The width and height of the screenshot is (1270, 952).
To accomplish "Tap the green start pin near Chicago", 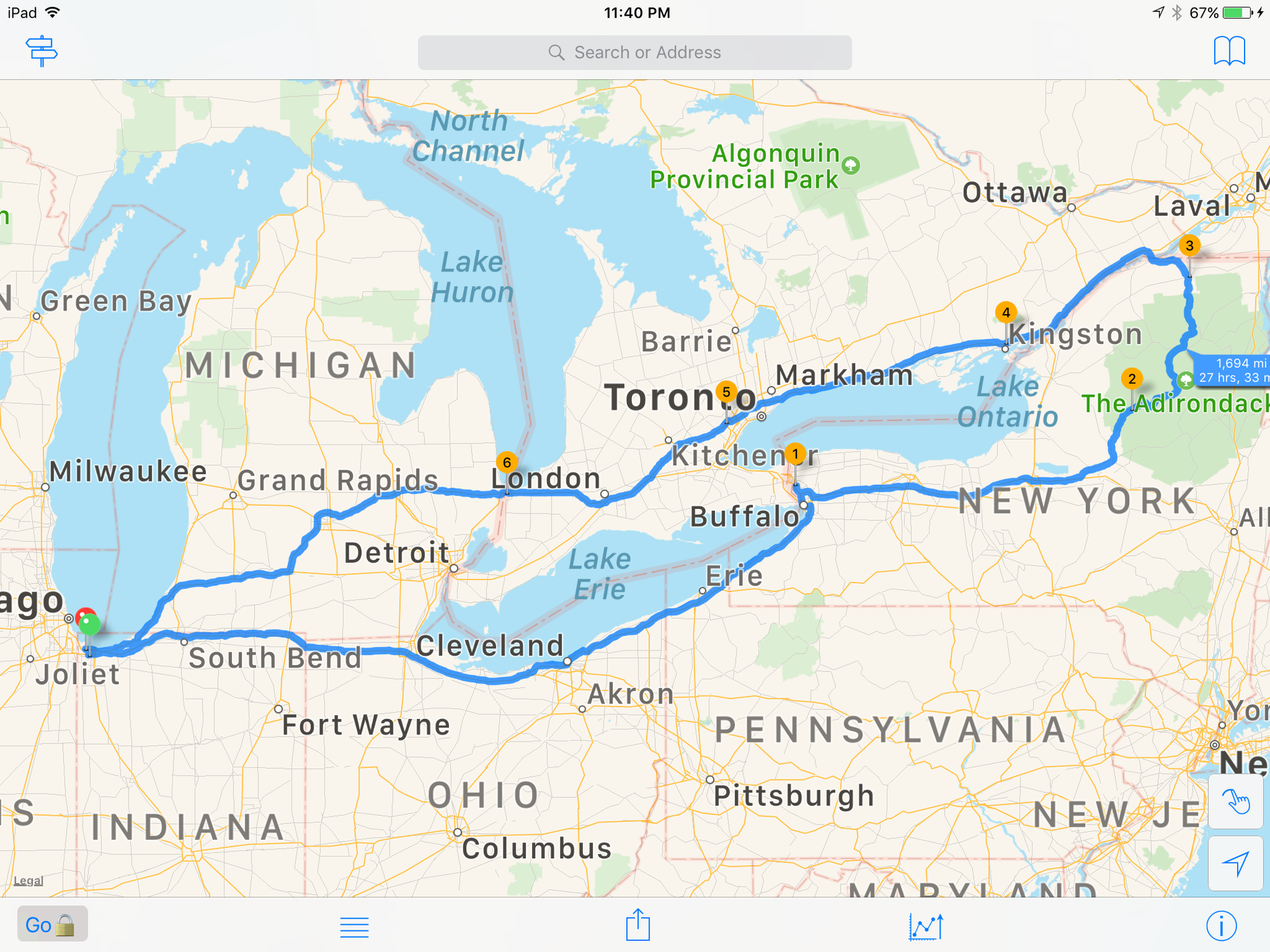I will click(x=90, y=625).
